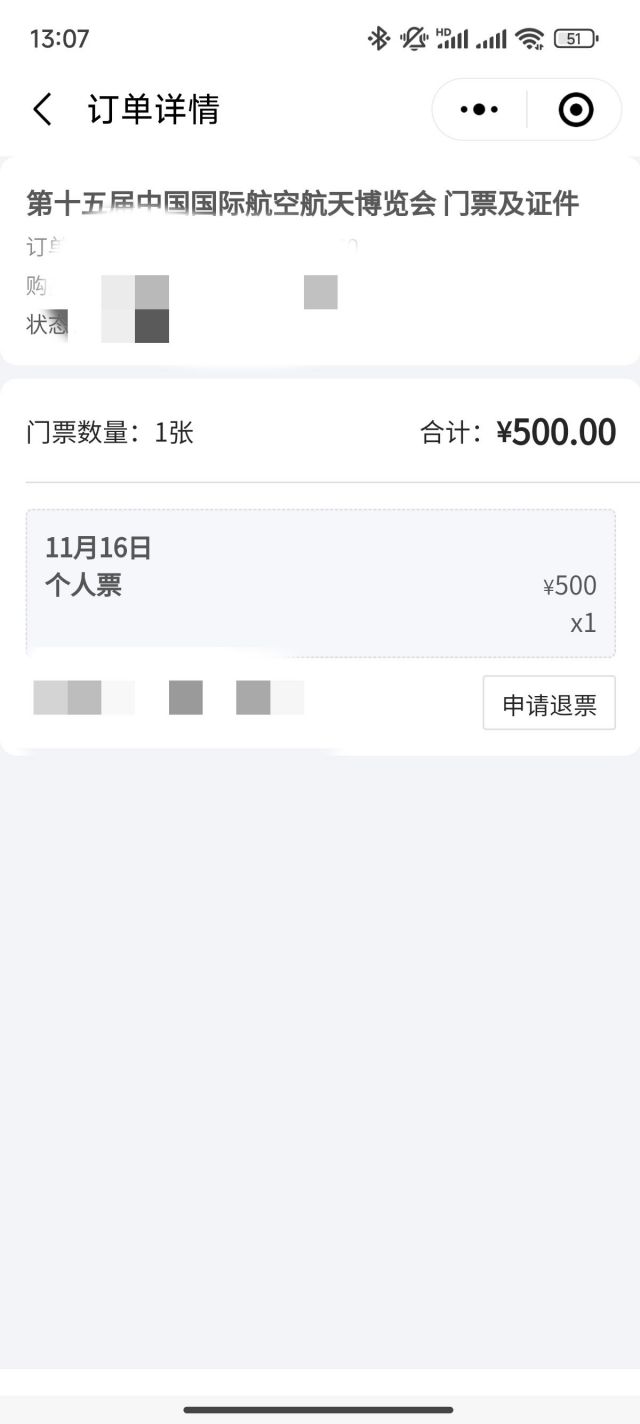This screenshot has height=1424, width=640.
Task: Go back from the 订单详情 page
Action: click(x=42, y=109)
